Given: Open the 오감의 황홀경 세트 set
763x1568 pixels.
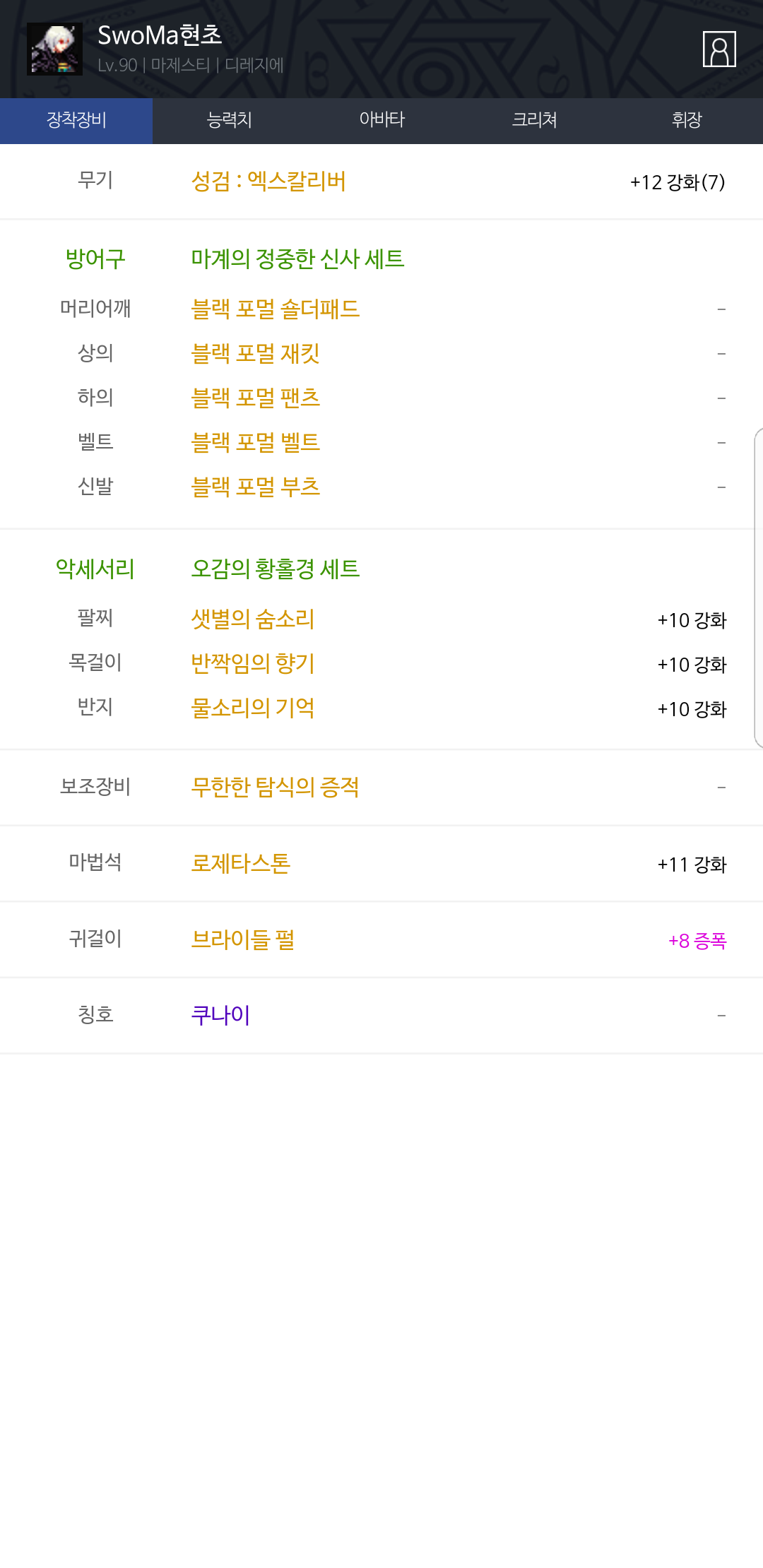Looking at the screenshot, I should pos(276,569).
